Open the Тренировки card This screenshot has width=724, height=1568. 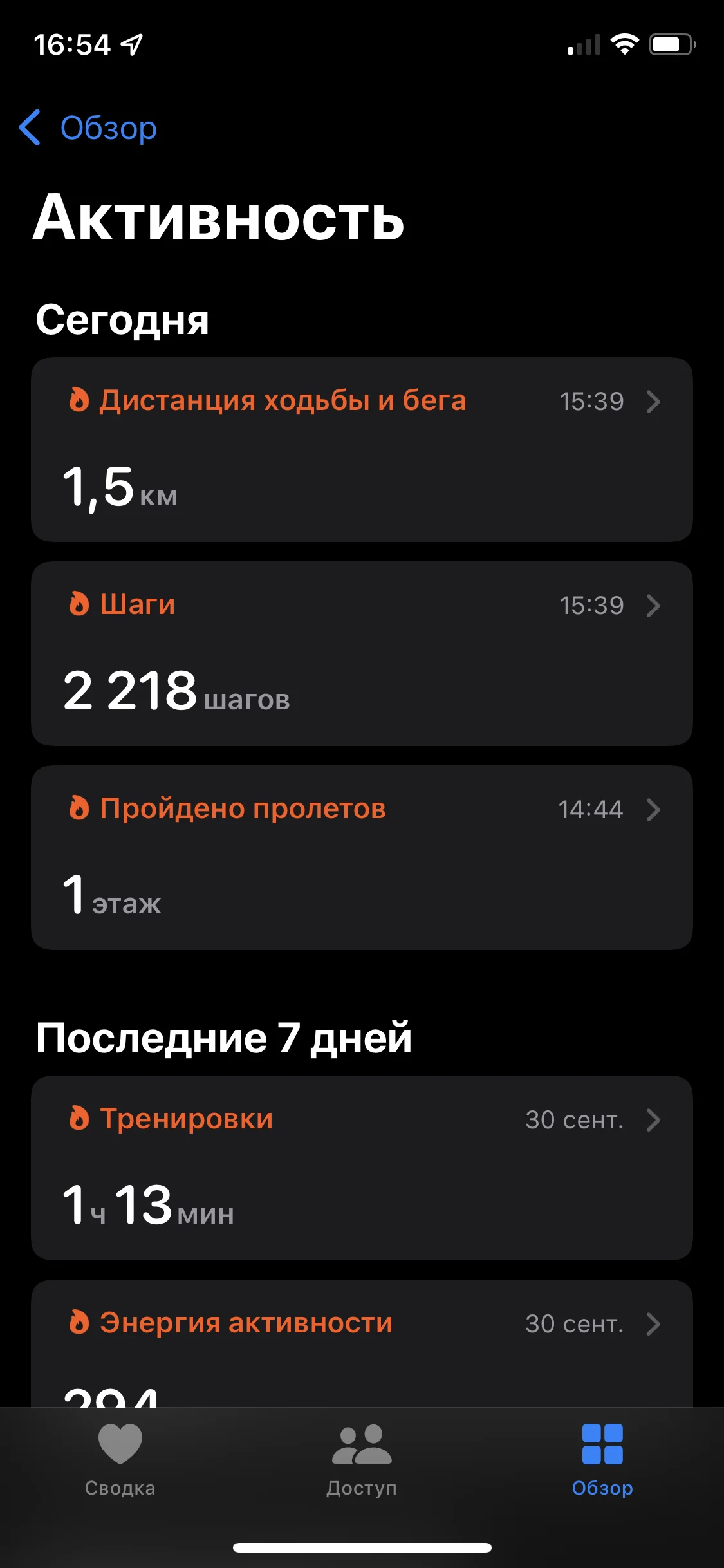coord(362,1168)
